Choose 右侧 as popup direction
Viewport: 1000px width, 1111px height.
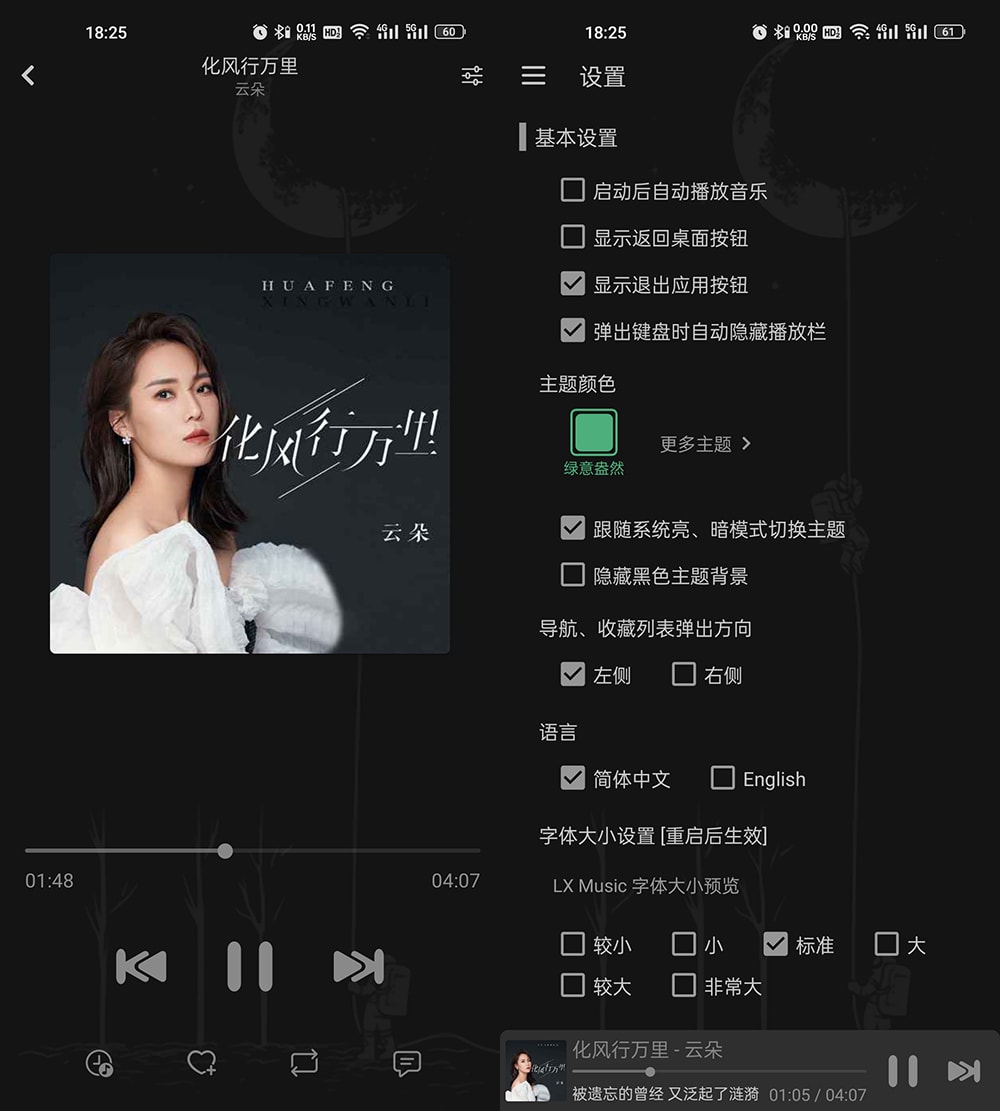684,675
